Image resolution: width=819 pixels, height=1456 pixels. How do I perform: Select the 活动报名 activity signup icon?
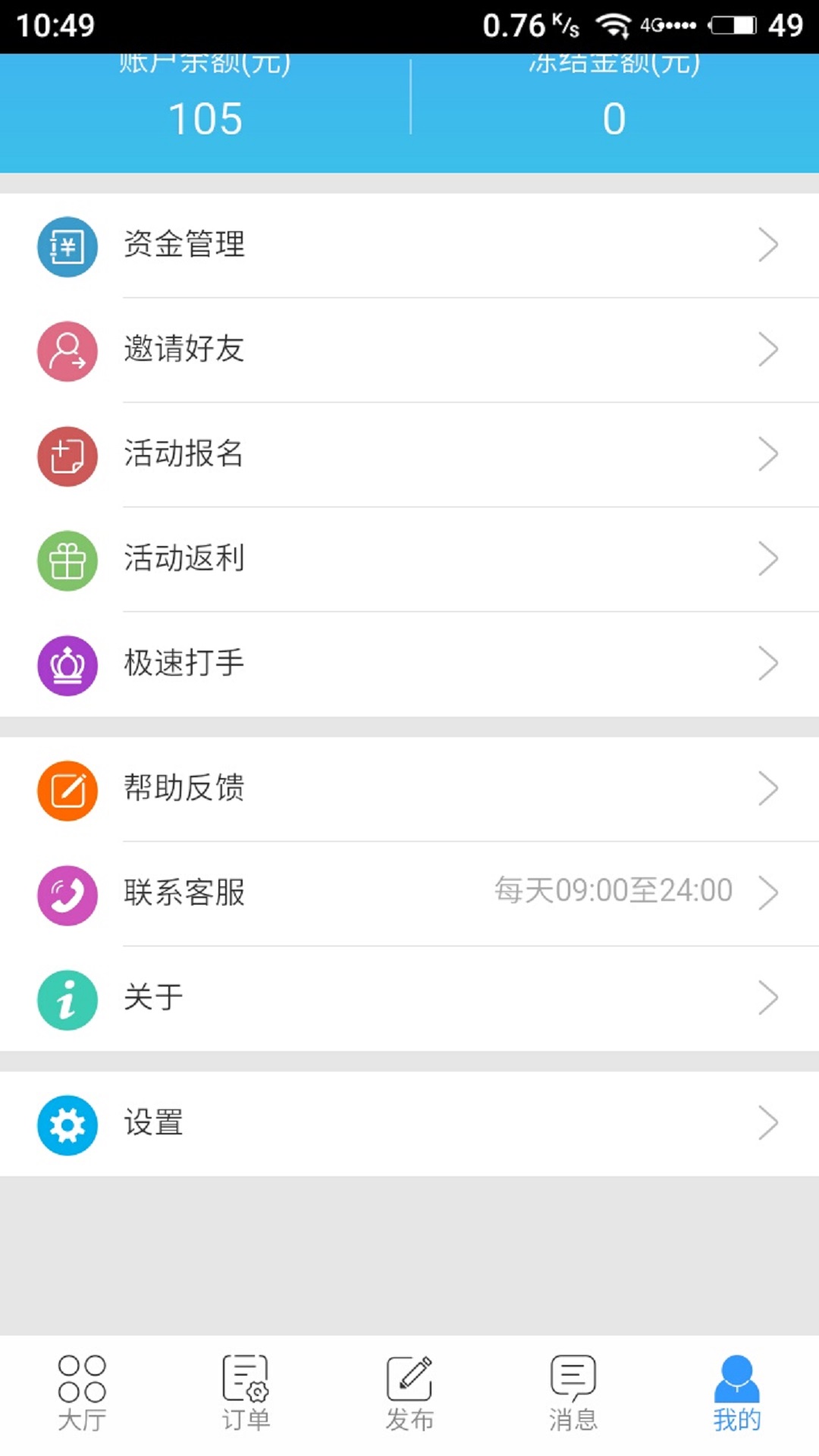pyautogui.click(x=67, y=456)
